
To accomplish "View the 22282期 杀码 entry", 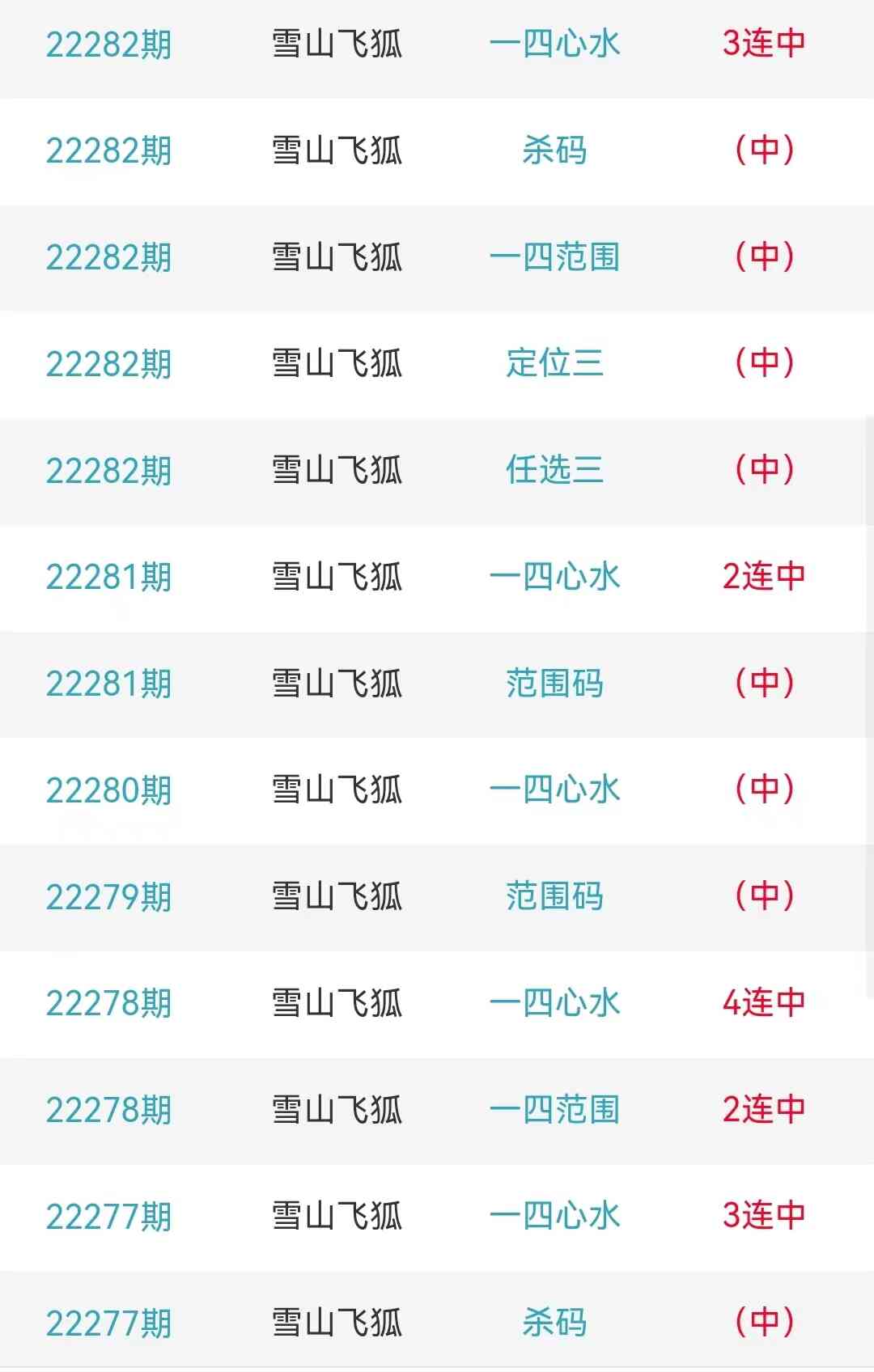I will pyautogui.click(x=554, y=151).
